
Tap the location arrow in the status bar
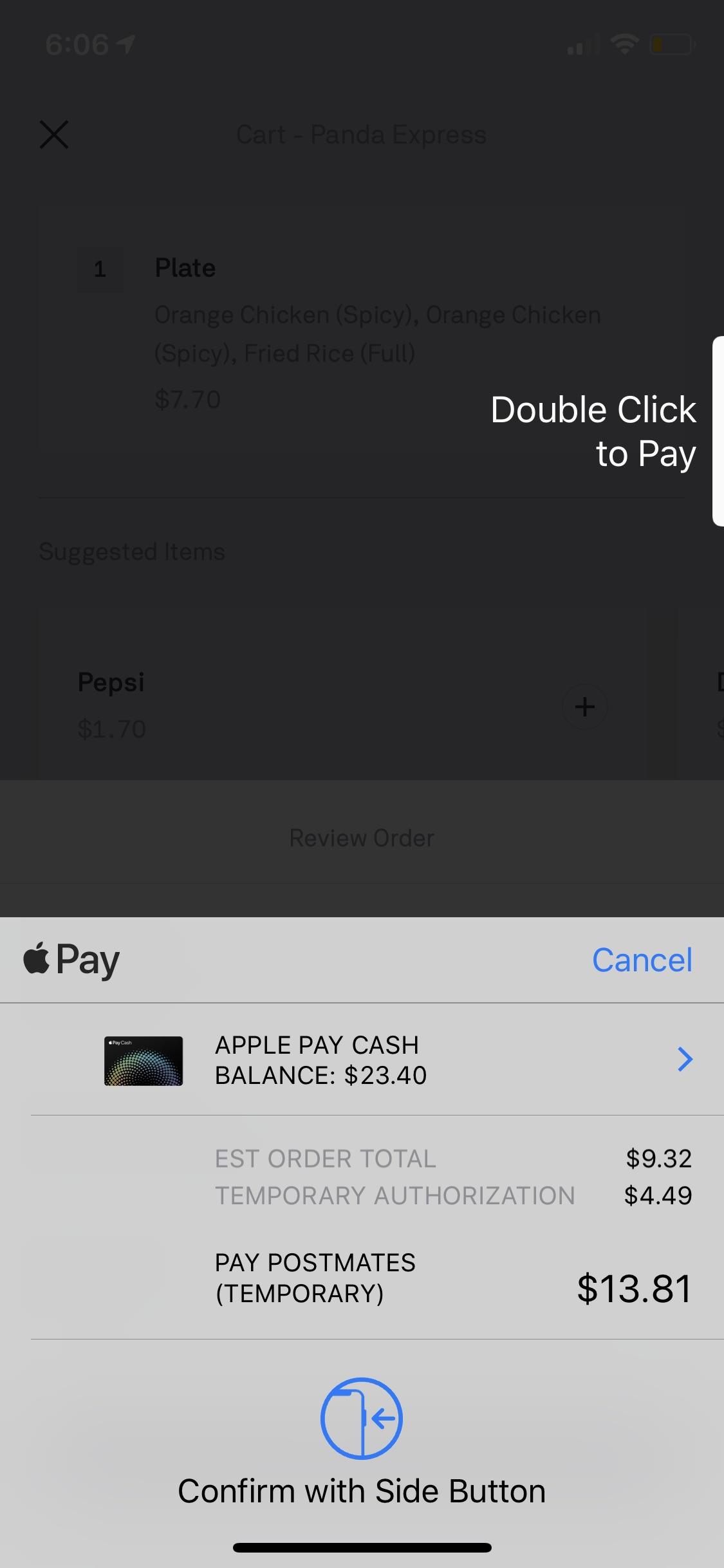(x=126, y=42)
